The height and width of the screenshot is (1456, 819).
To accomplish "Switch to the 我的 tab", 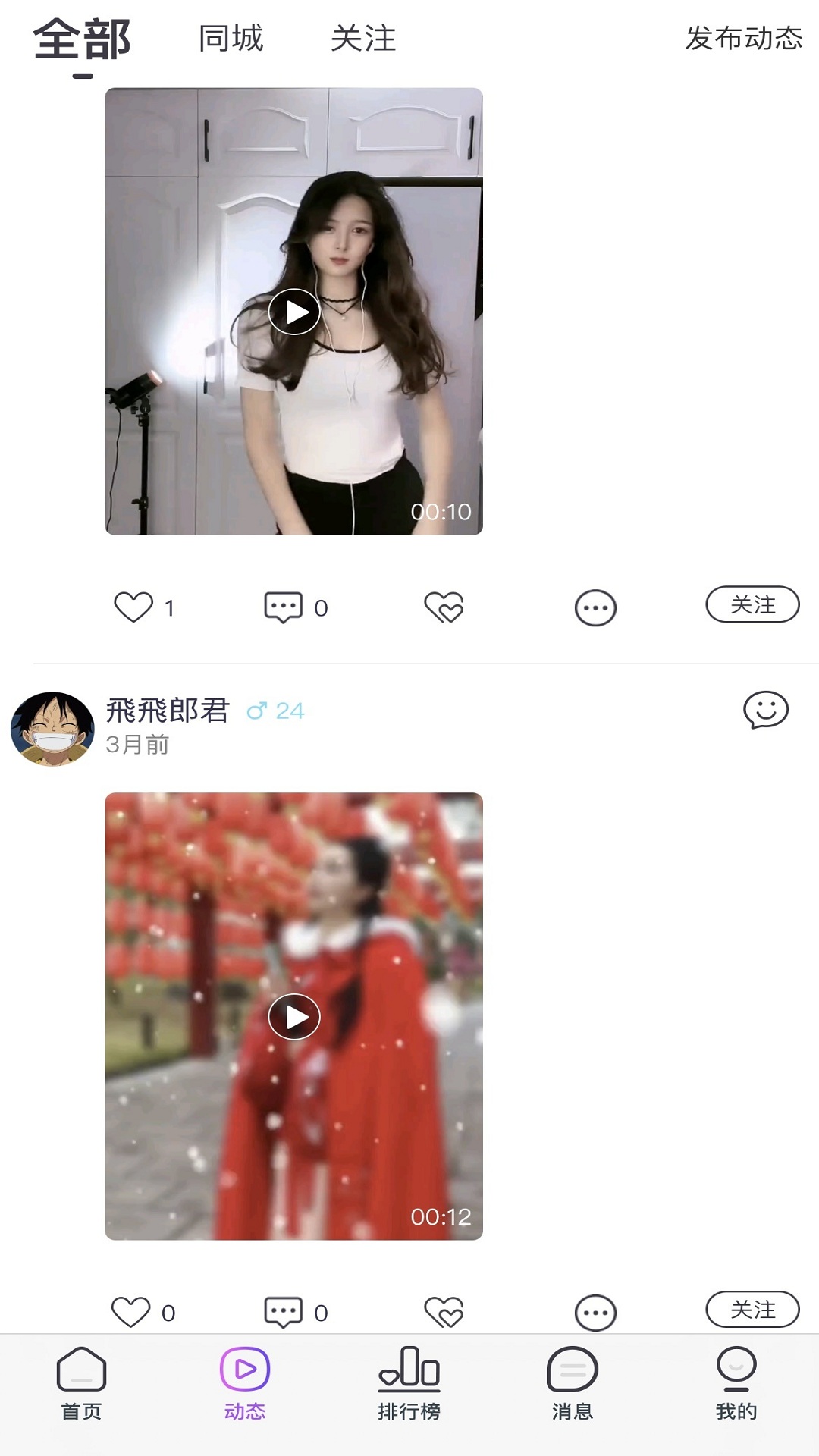I will tap(736, 1383).
